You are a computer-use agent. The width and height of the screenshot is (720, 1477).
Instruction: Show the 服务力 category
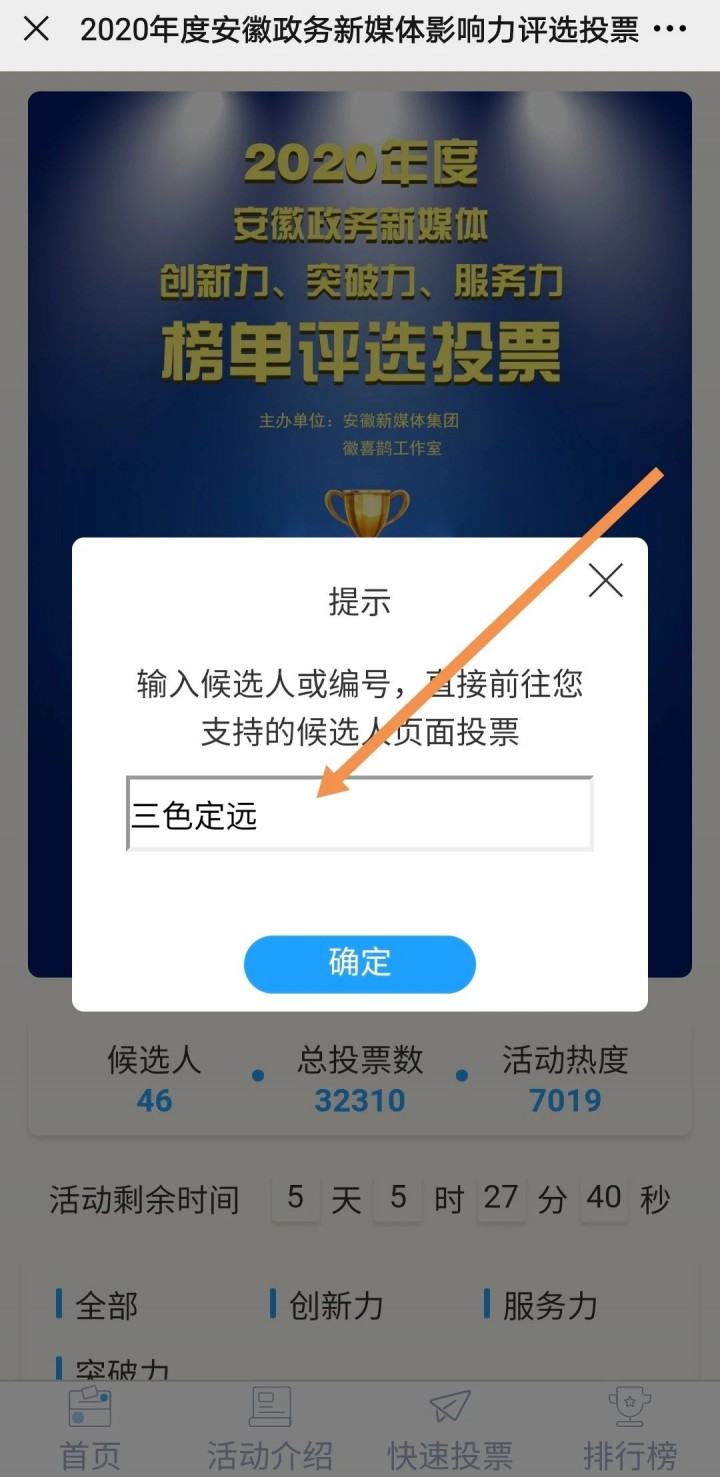(548, 1305)
